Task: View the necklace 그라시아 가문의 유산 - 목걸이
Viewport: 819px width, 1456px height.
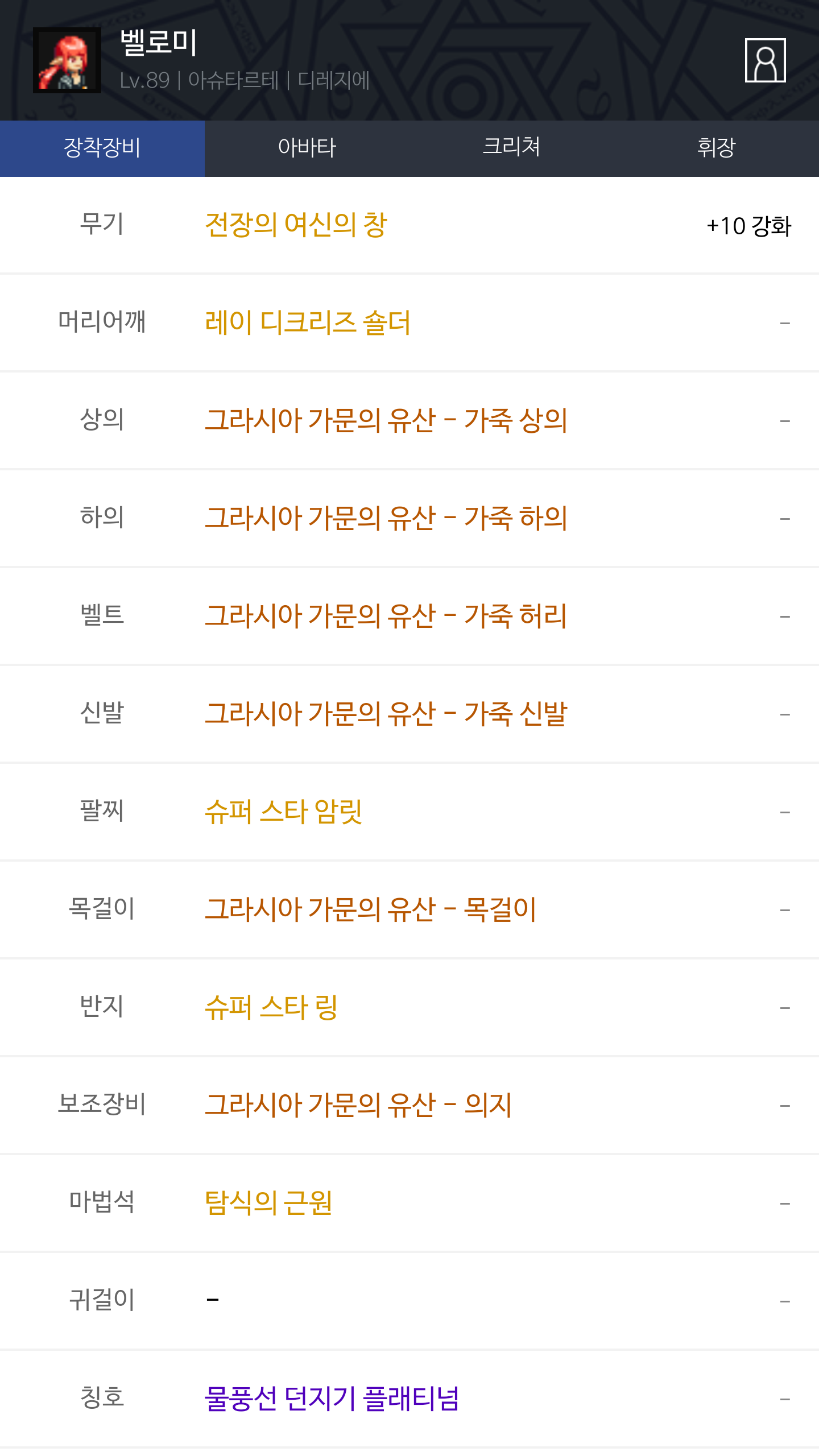Action: tap(370, 910)
